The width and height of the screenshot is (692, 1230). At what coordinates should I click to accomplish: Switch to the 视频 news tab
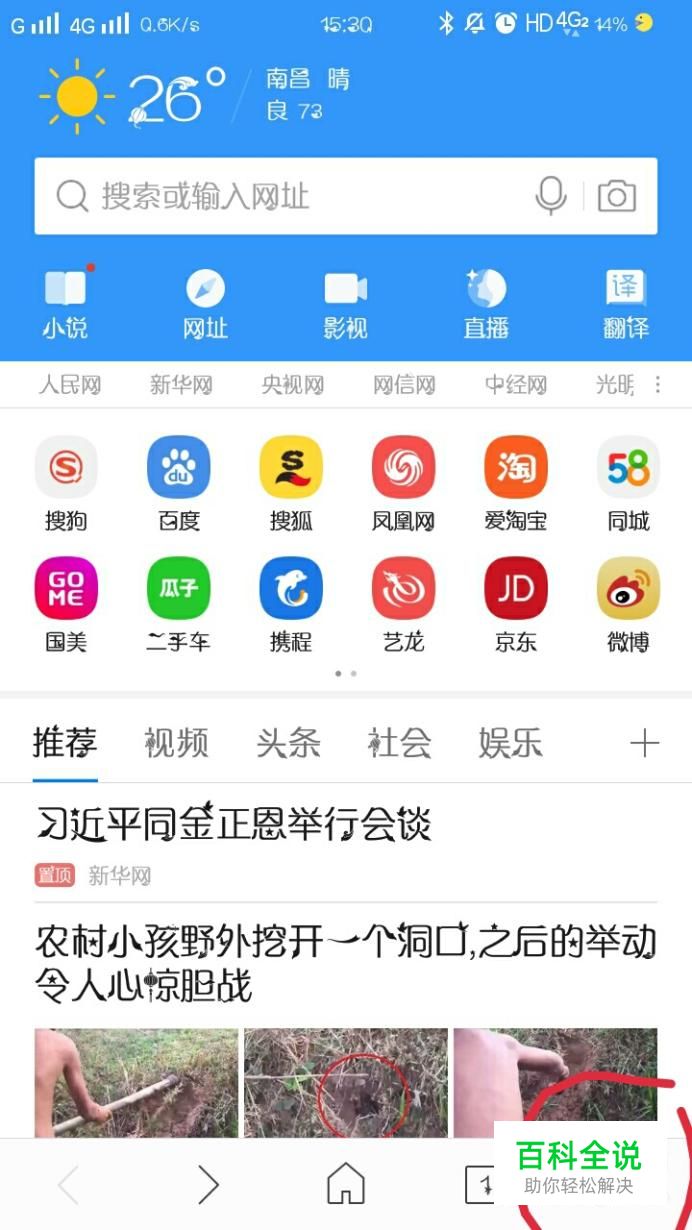pyautogui.click(x=176, y=743)
